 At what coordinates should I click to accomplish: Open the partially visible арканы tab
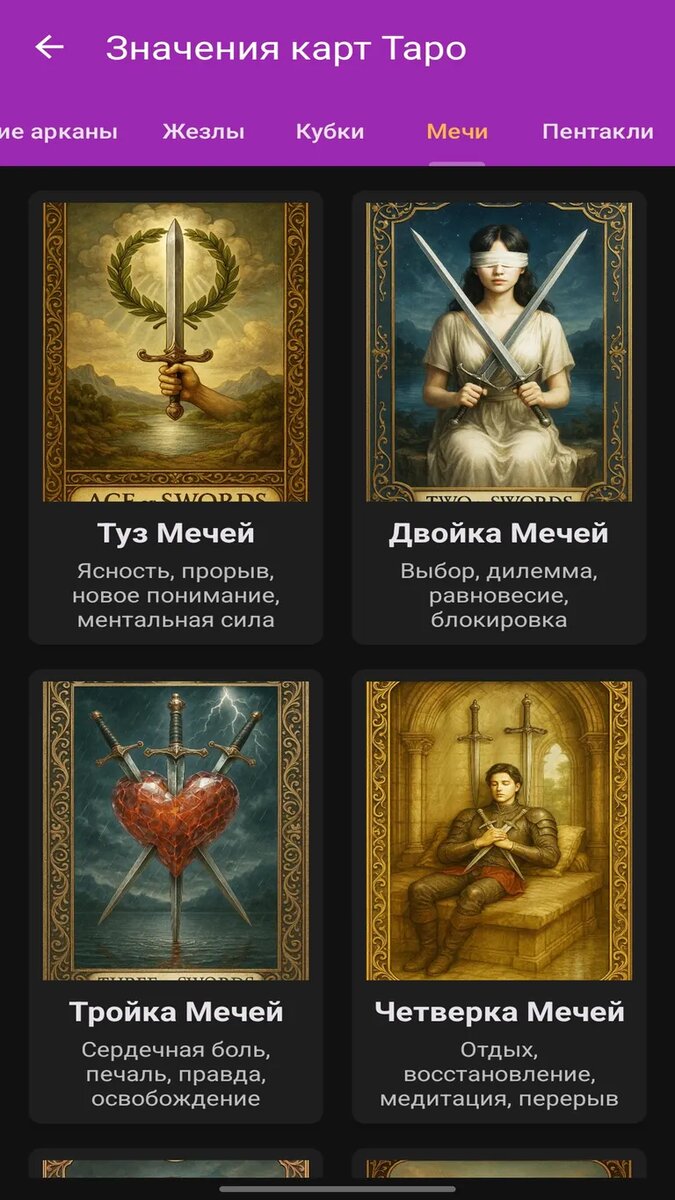click(x=58, y=131)
